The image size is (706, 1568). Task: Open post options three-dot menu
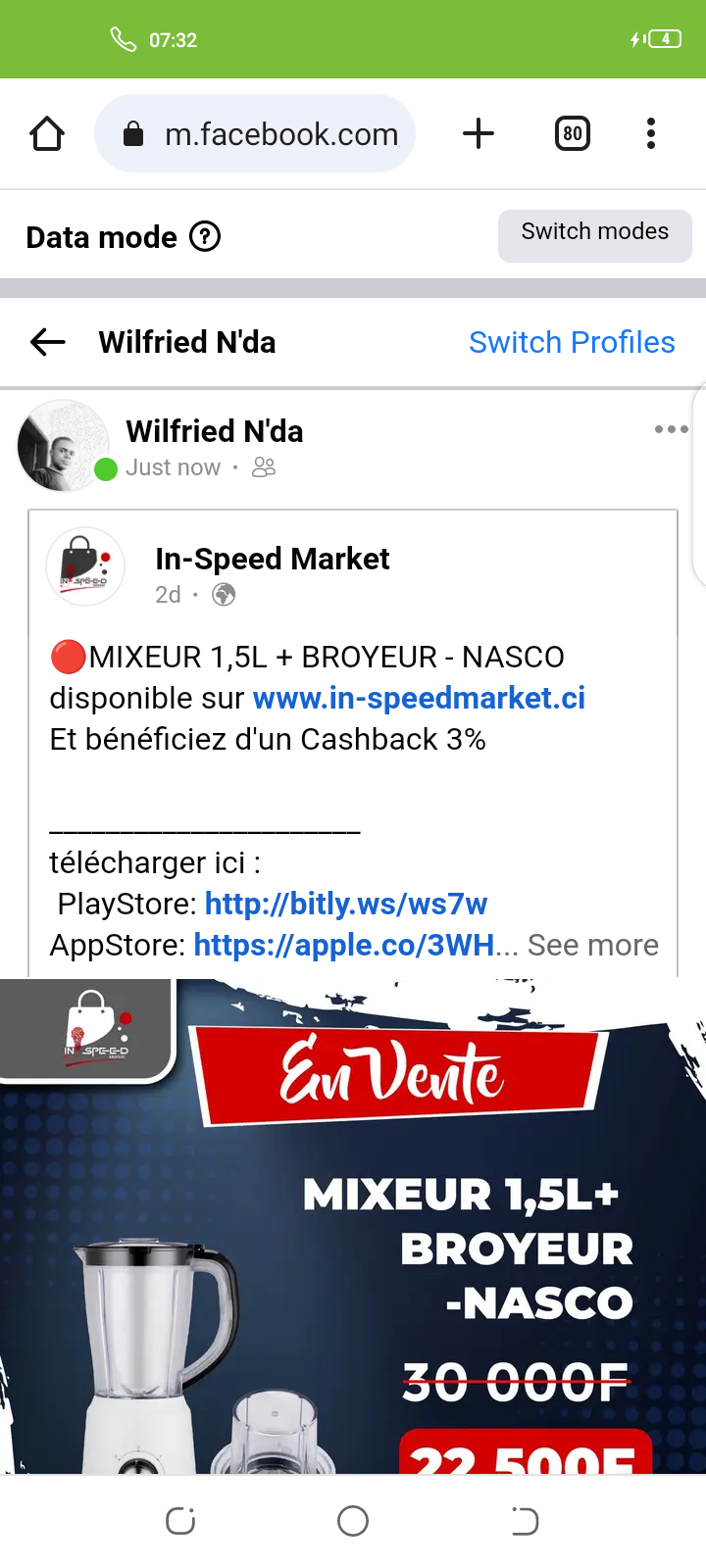(x=671, y=429)
